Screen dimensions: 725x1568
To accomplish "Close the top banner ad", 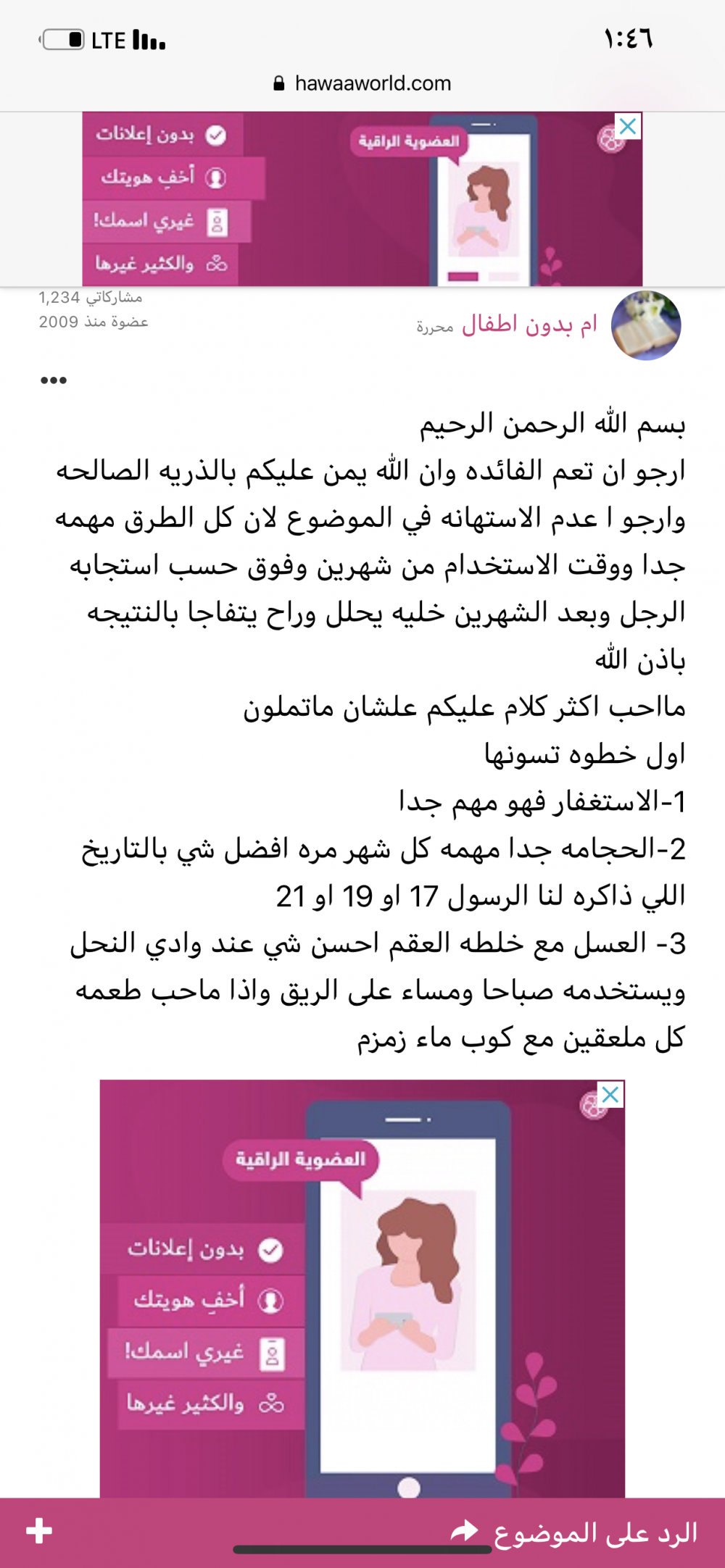I will (628, 127).
